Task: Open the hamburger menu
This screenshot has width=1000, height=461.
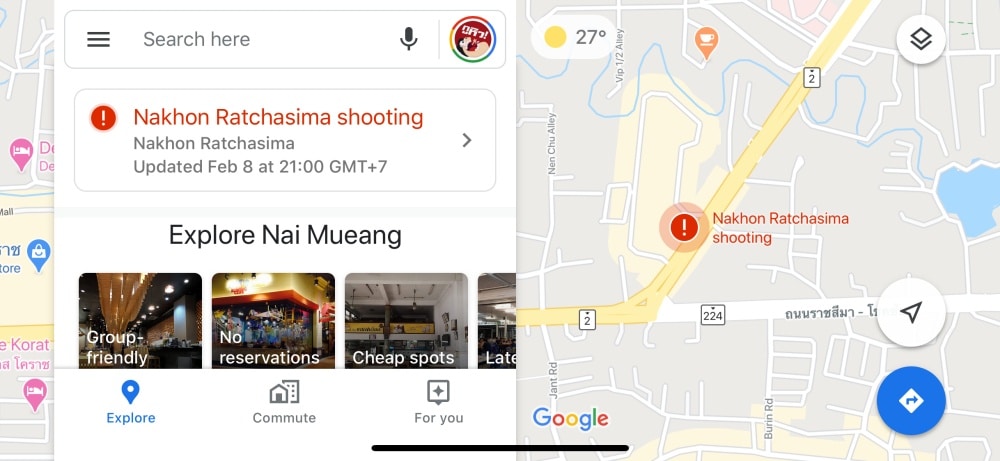Action: click(98, 40)
